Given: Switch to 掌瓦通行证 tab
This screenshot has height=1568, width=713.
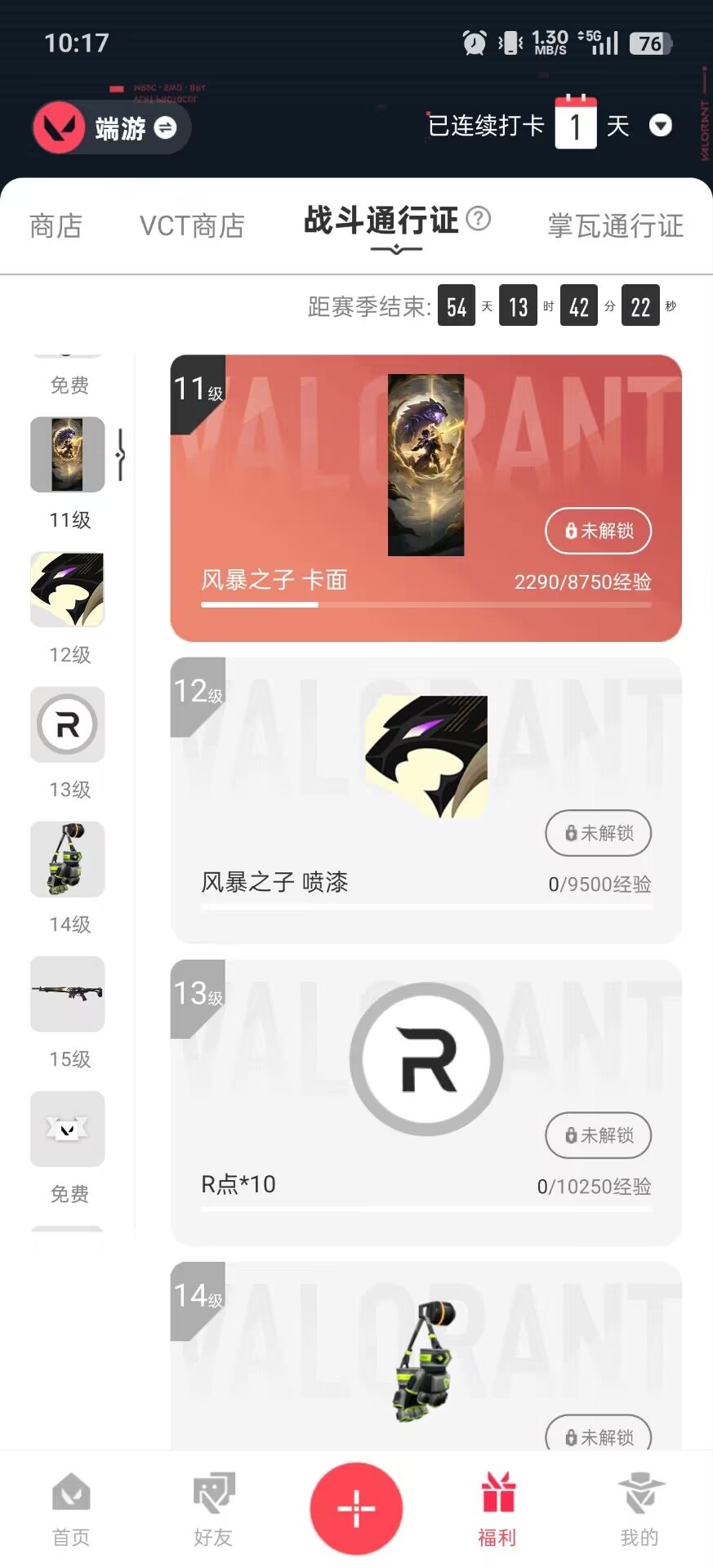Looking at the screenshot, I should (x=615, y=226).
